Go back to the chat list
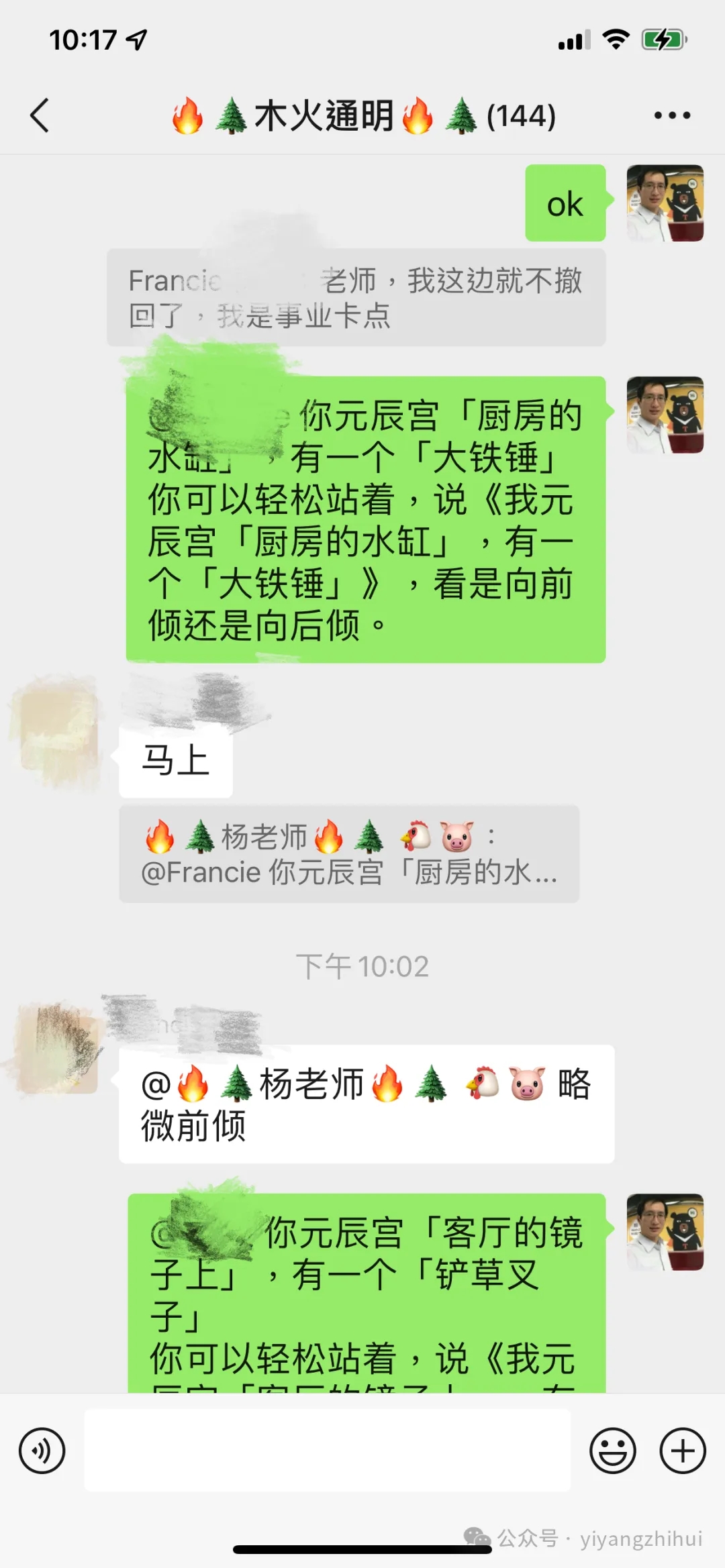The width and height of the screenshot is (725, 1568). point(40,115)
